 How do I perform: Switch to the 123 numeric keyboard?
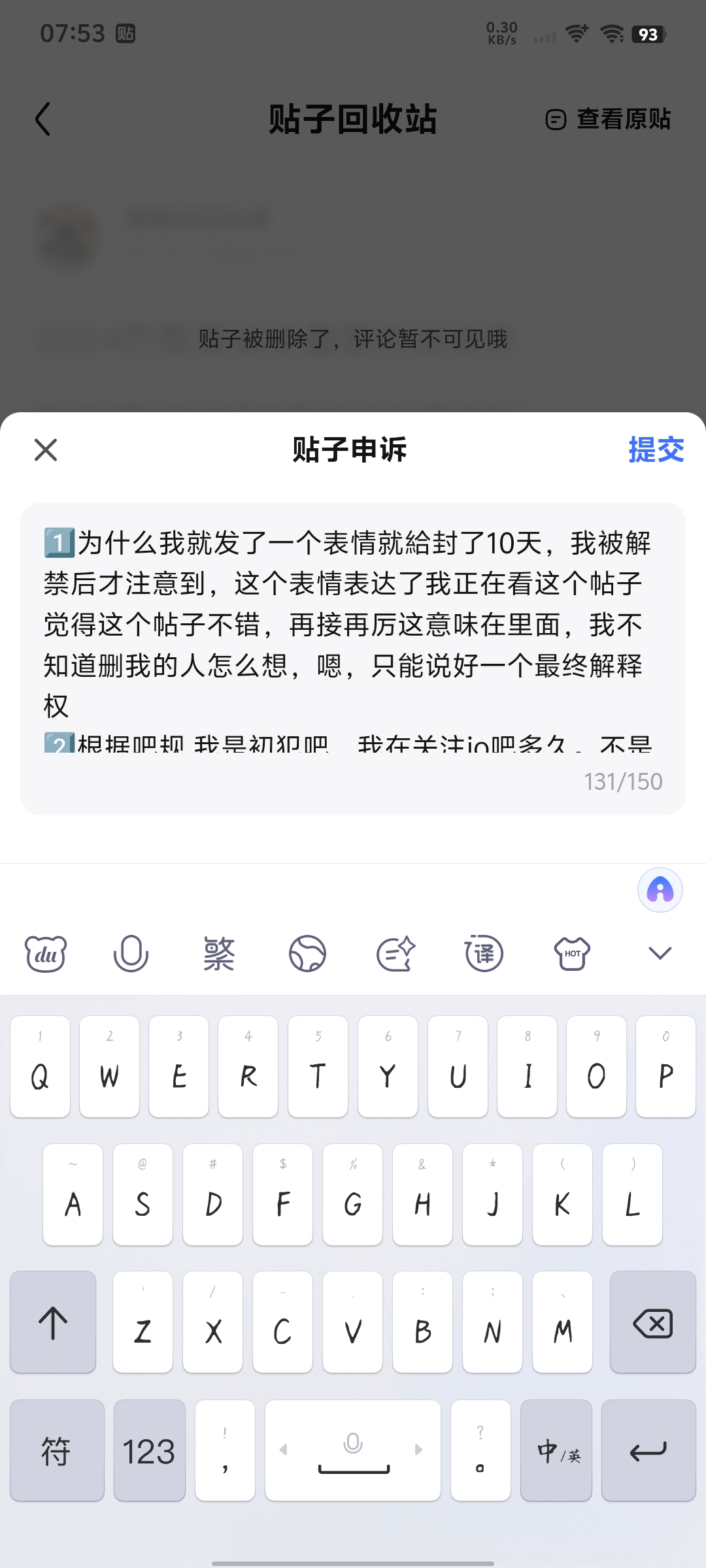point(149,1452)
